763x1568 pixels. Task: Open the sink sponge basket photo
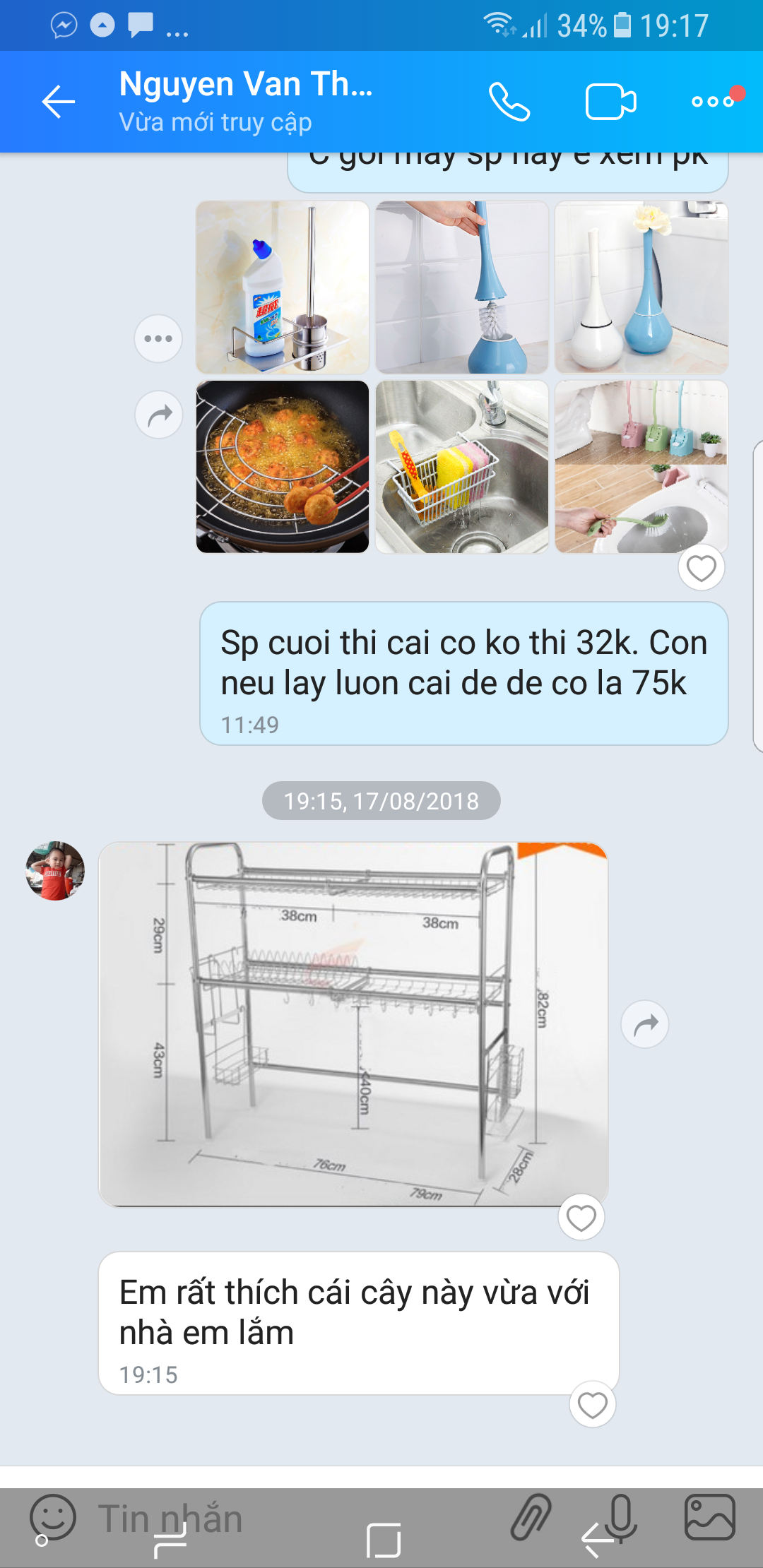(x=462, y=467)
